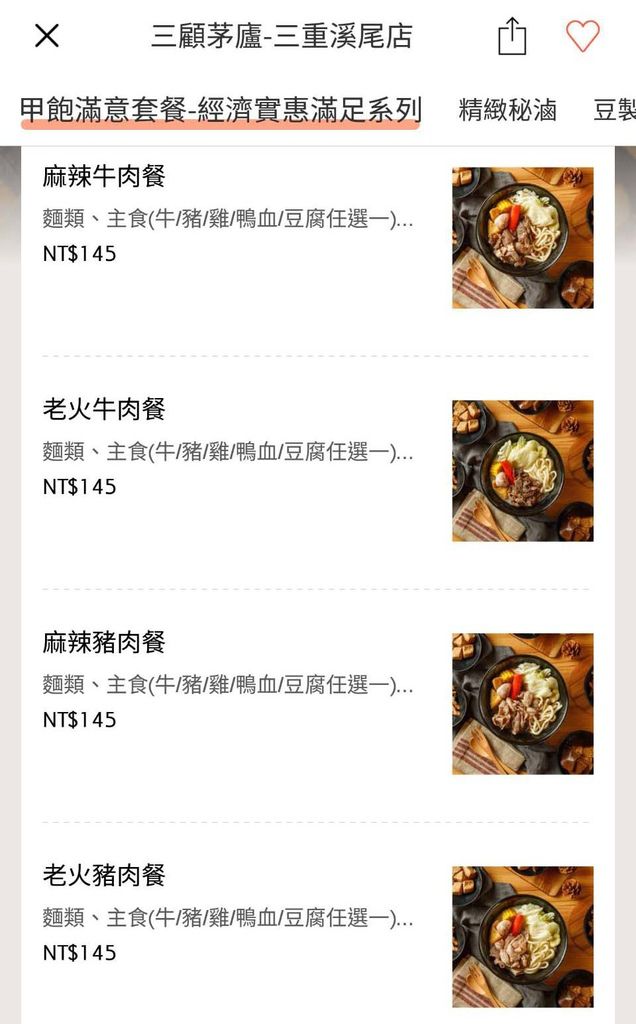636x1024 pixels.
Task: Switch to the 精緻秘滷 tab
Action: (x=507, y=110)
